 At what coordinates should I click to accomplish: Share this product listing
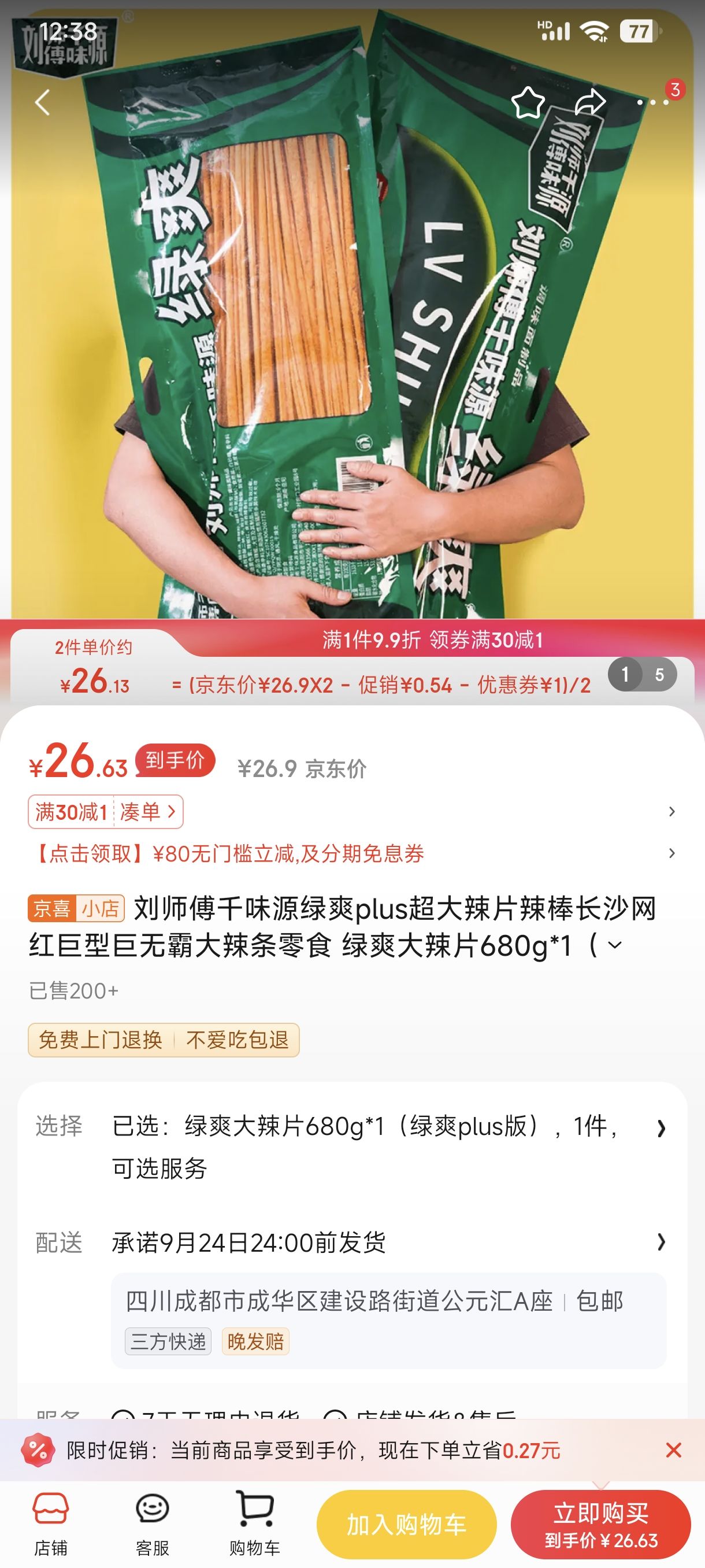coord(590,102)
